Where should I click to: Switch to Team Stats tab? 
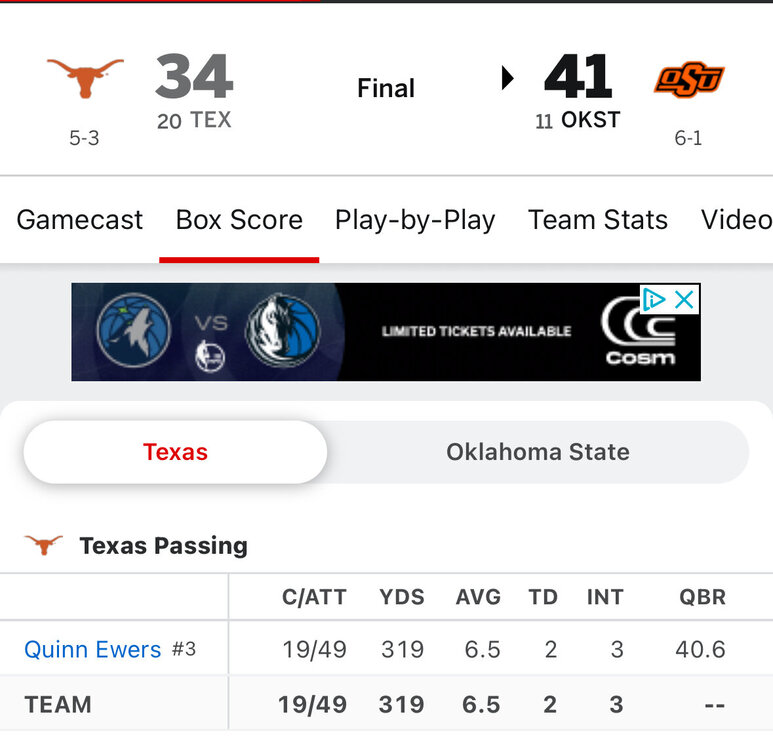click(x=598, y=220)
